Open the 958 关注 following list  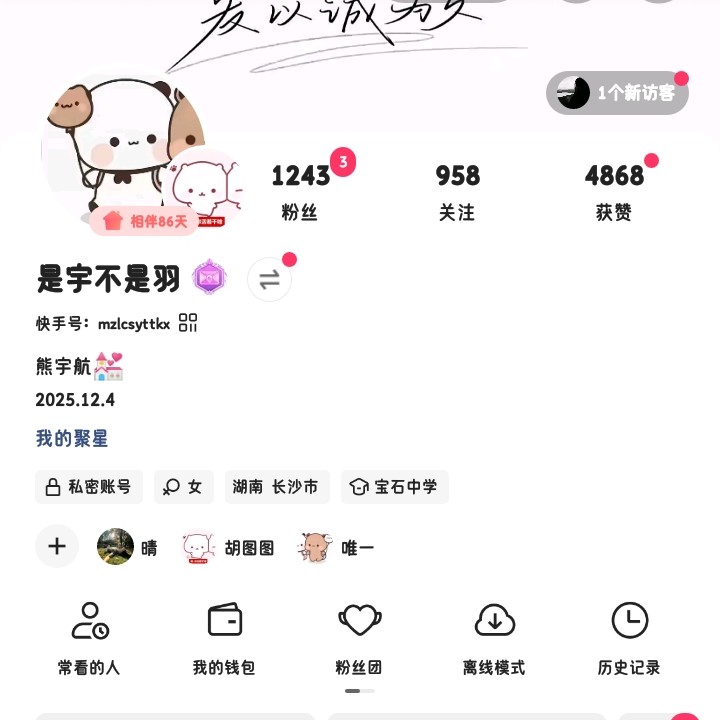[x=457, y=191]
